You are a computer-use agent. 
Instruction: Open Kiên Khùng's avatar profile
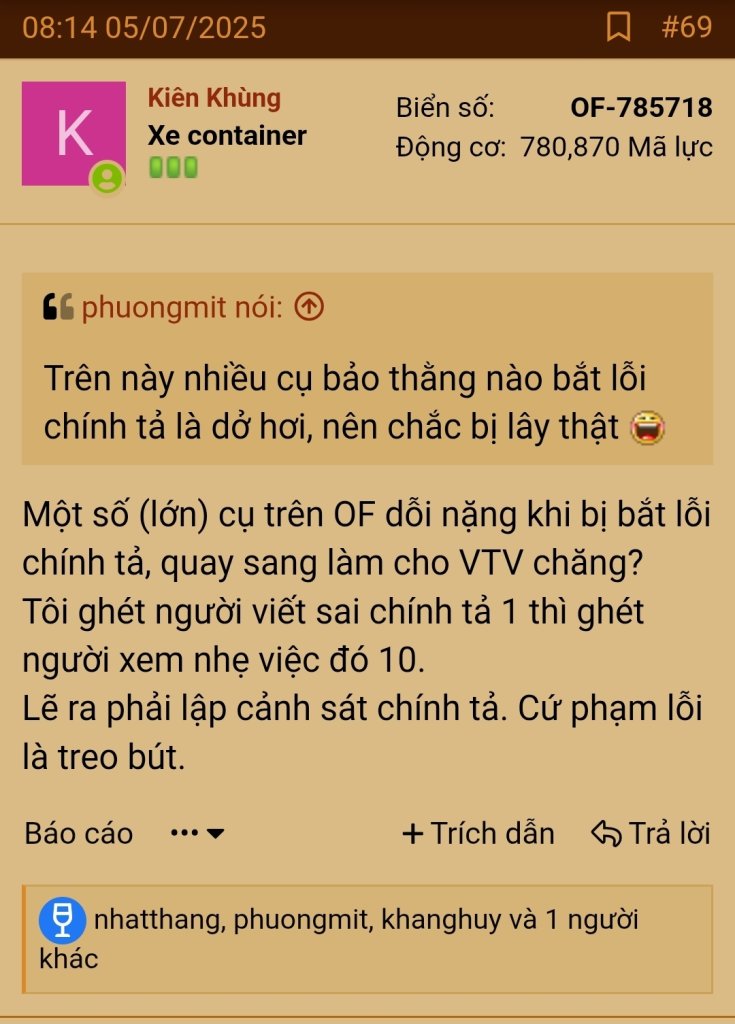(x=74, y=134)
